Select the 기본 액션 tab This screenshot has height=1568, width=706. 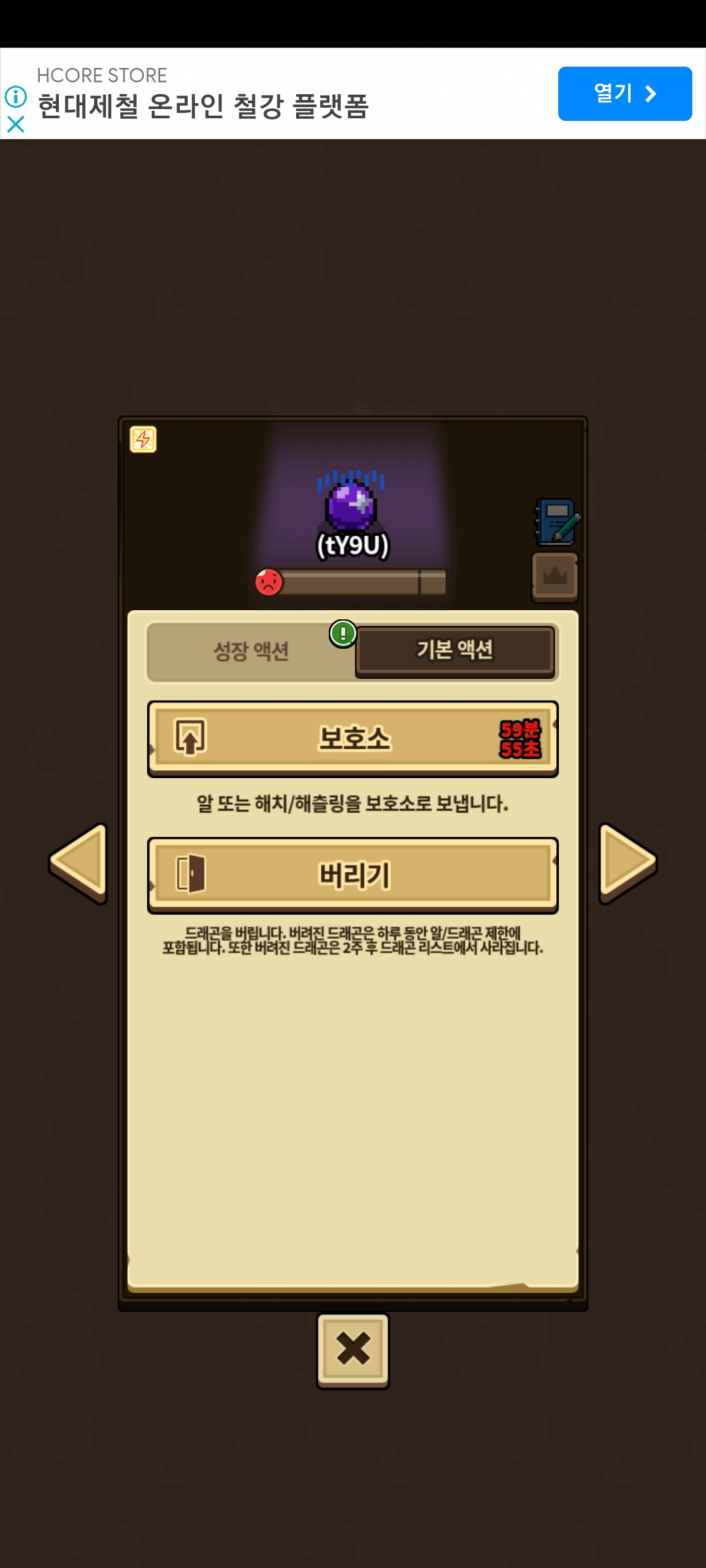click(455, 650)
